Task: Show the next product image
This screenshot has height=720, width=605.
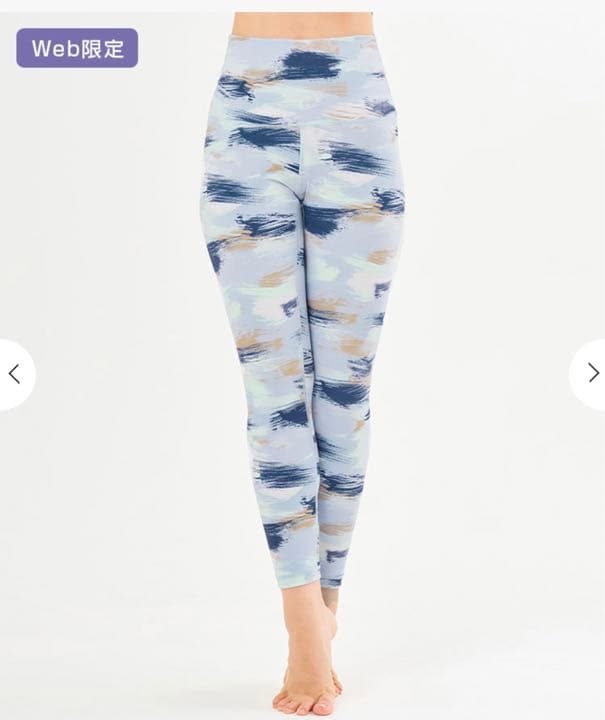Action: (x=591, y=374)
